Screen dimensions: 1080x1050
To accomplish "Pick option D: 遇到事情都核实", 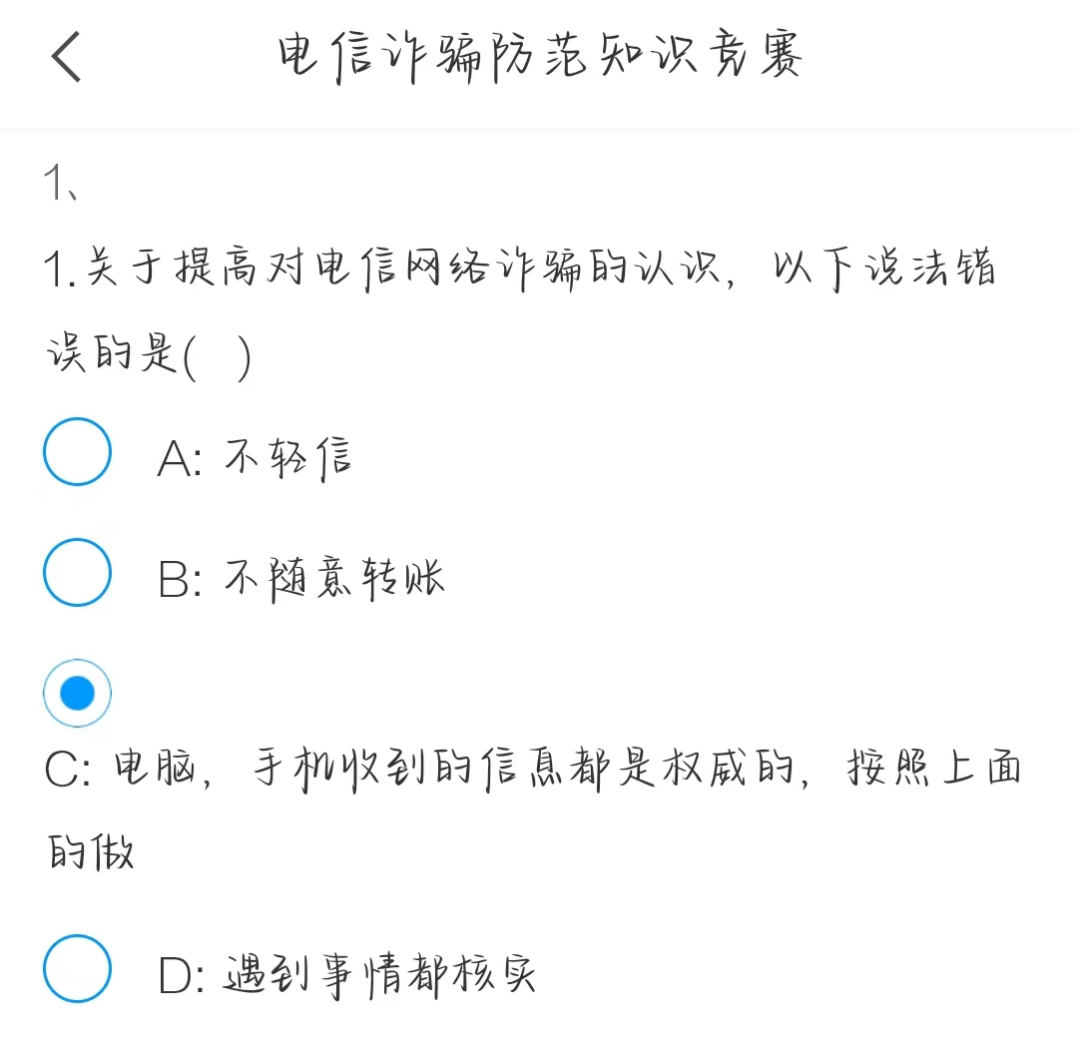I will tap(77, 969).
